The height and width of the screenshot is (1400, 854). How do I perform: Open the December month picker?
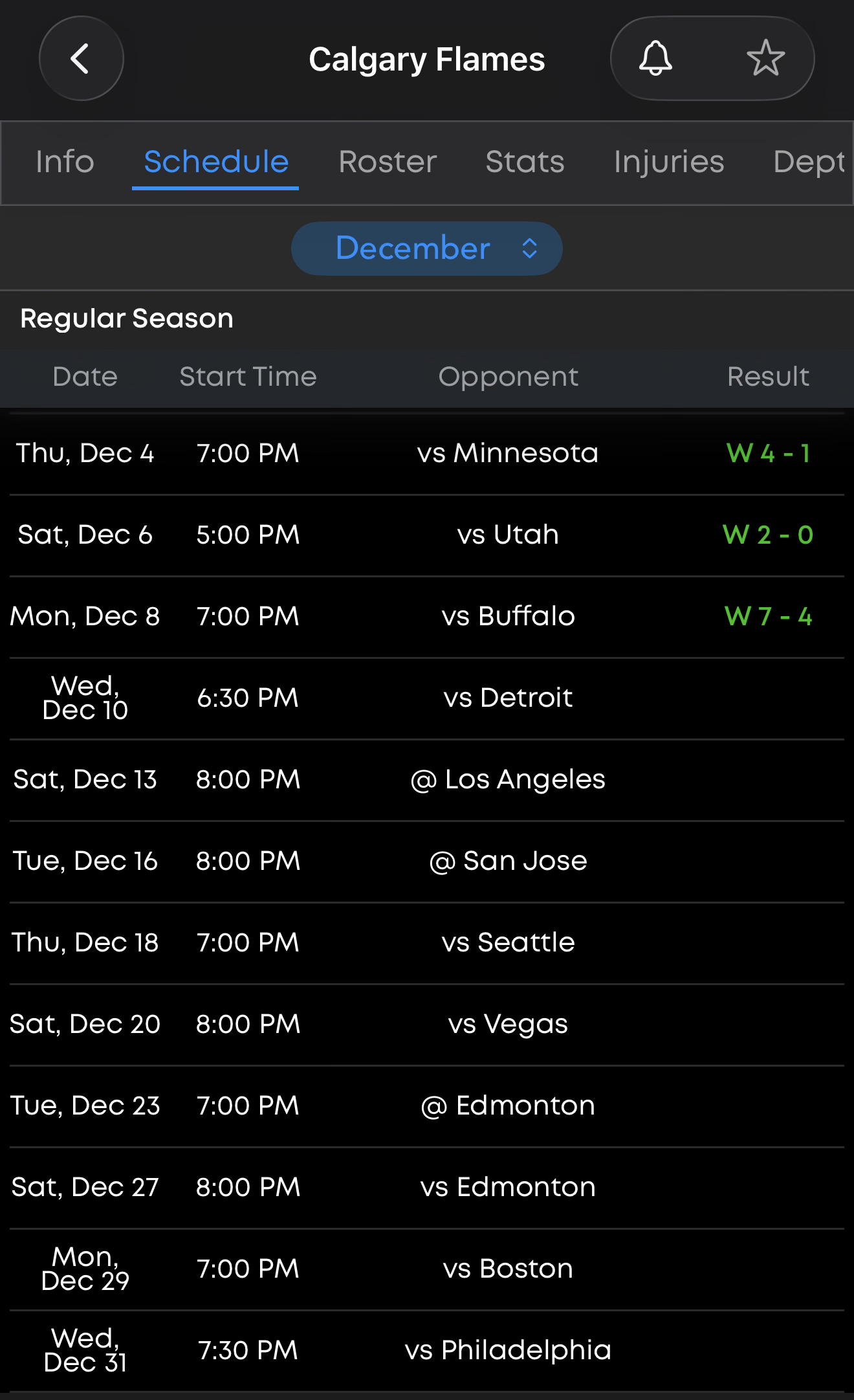tap(426, 249)
